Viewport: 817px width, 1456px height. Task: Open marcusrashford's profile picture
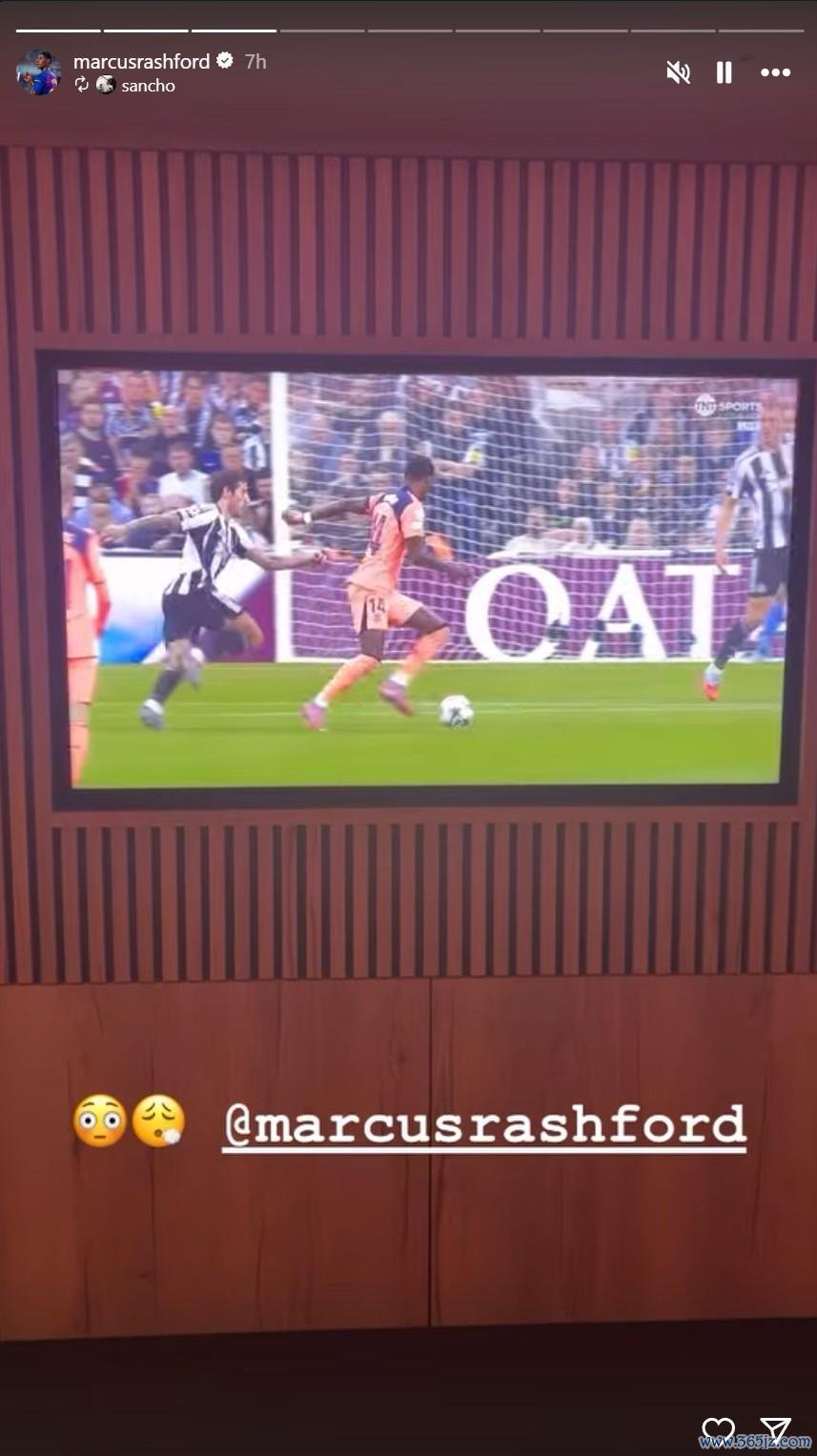pos(39,72)
